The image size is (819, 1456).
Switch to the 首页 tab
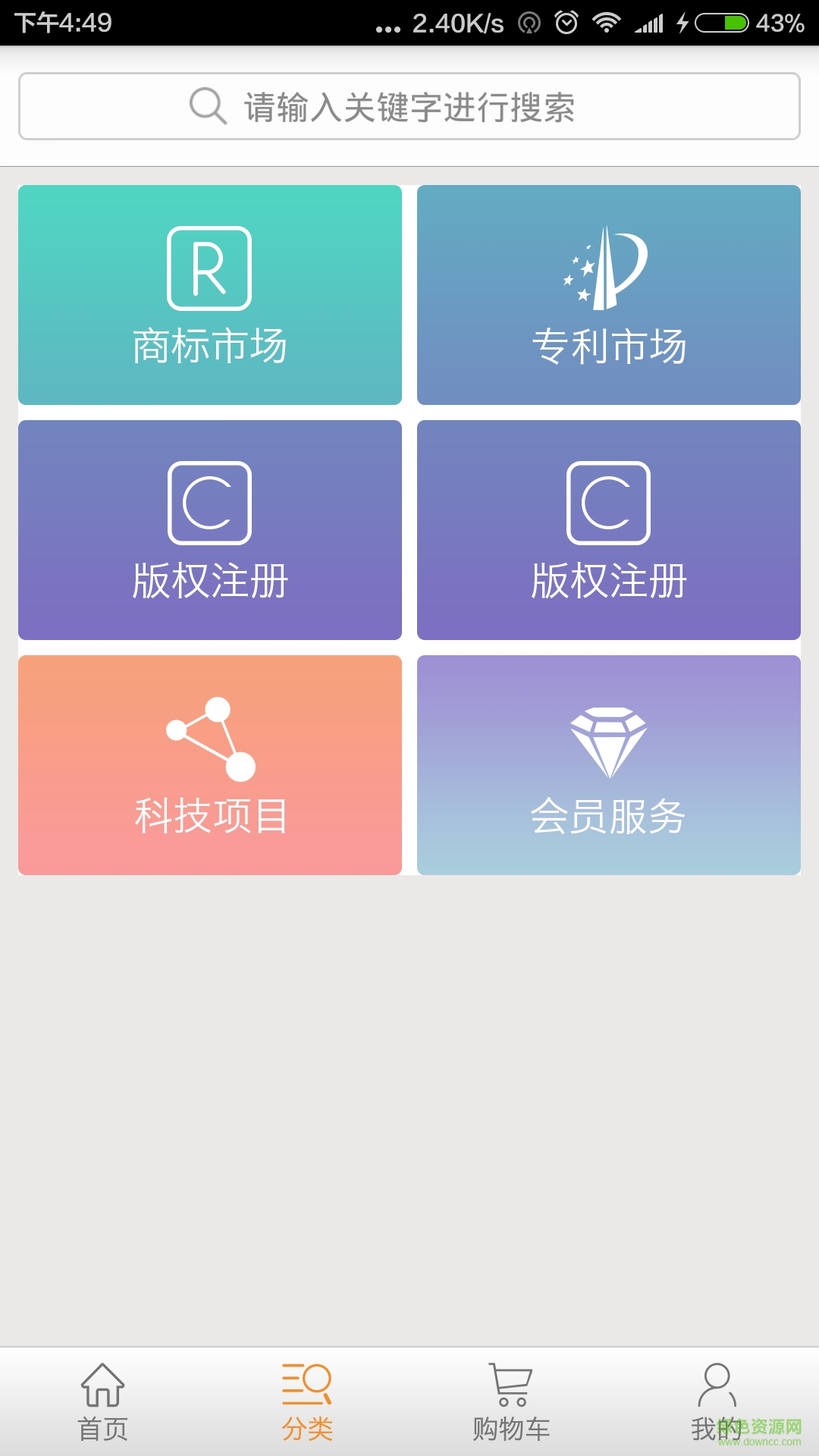102,1402
